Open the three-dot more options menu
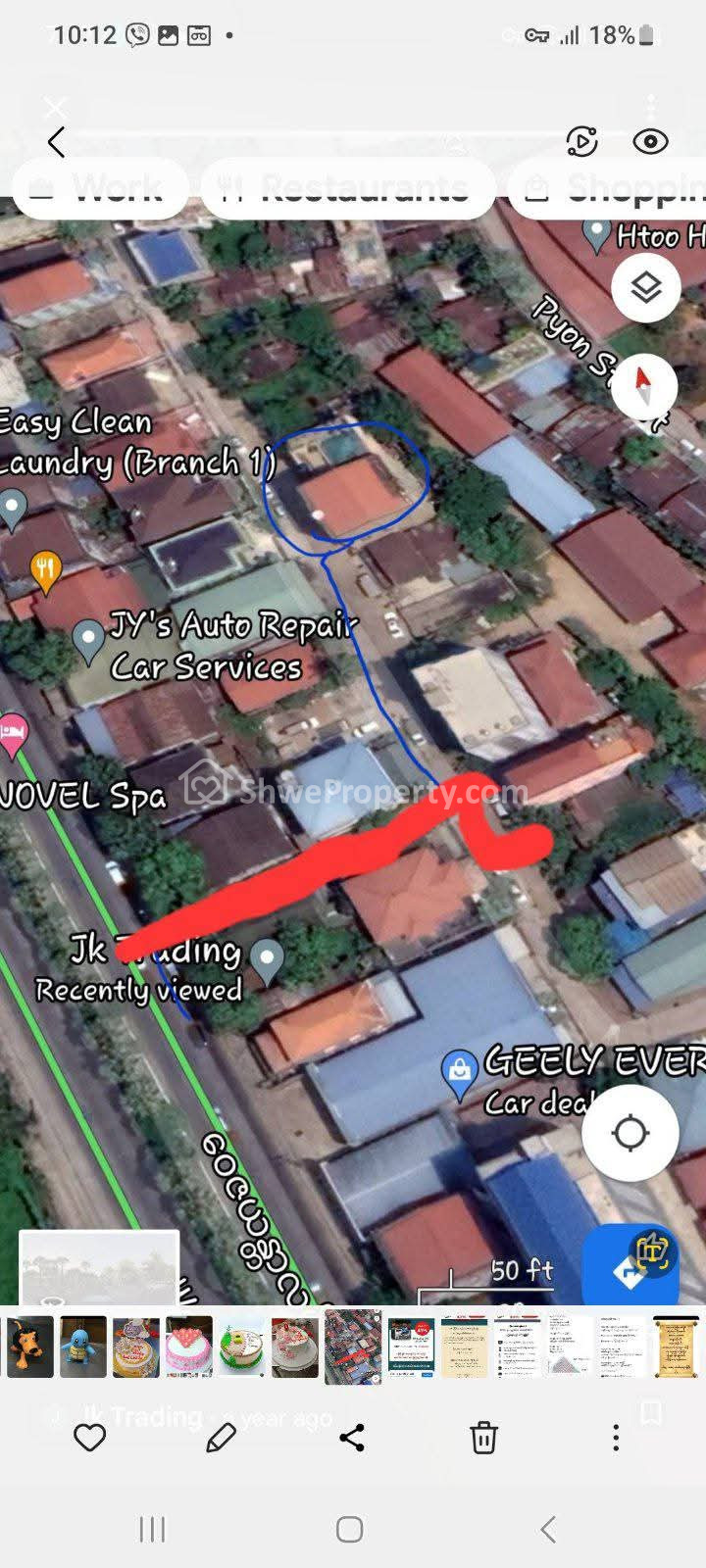Image resolution: width=706 pixels, height=1568 pixels. click(616, 1439)
